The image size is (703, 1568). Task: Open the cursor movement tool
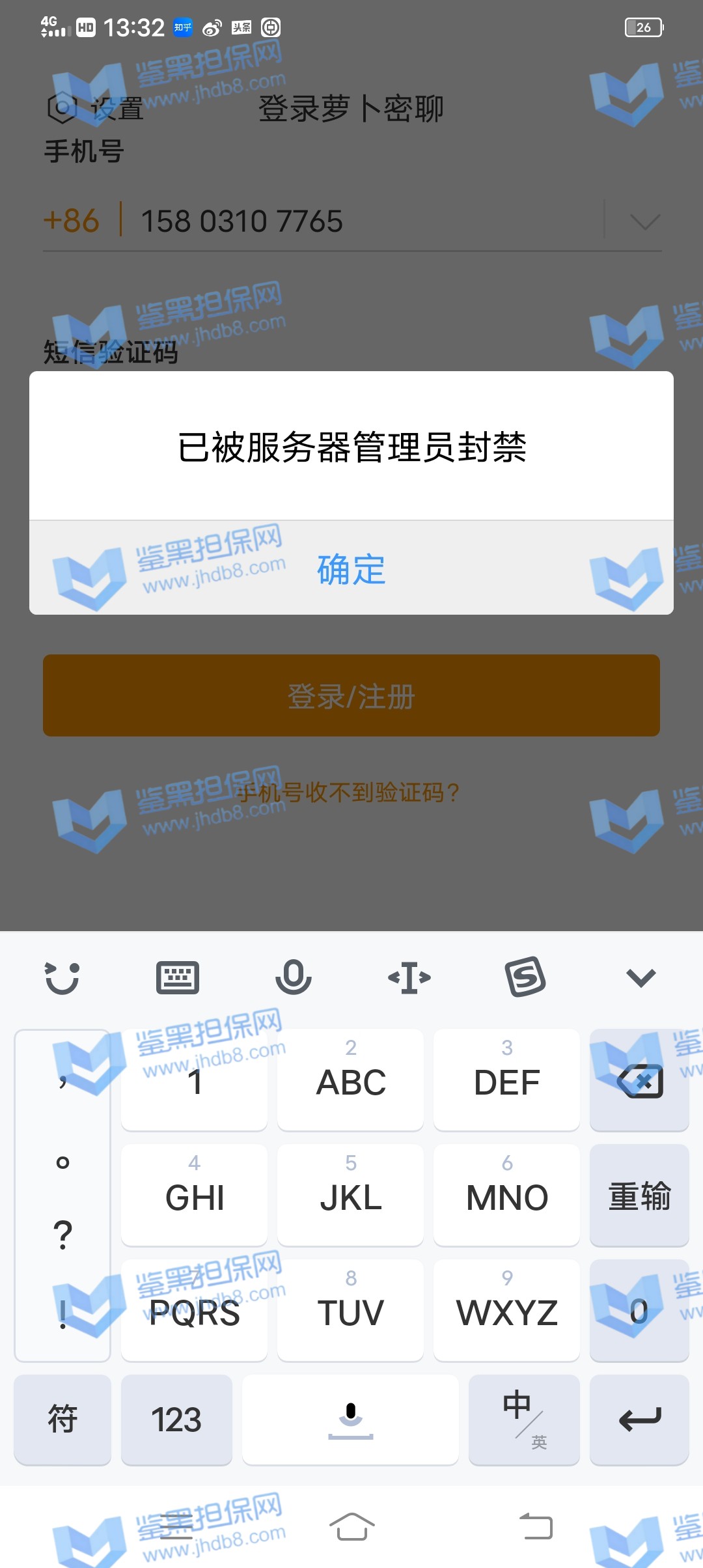click(x=409, y=977)
